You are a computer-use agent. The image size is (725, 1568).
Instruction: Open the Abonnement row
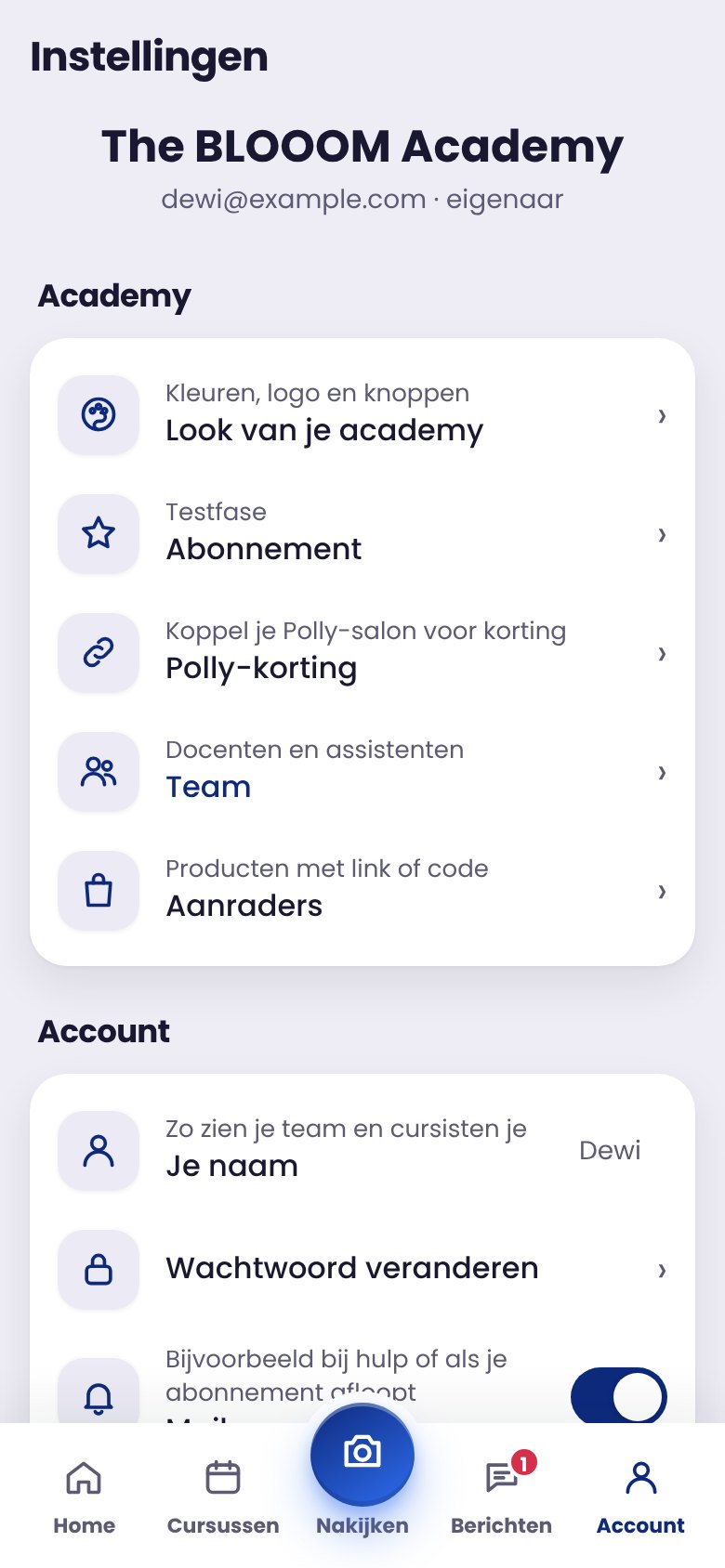tap(362, 533)
